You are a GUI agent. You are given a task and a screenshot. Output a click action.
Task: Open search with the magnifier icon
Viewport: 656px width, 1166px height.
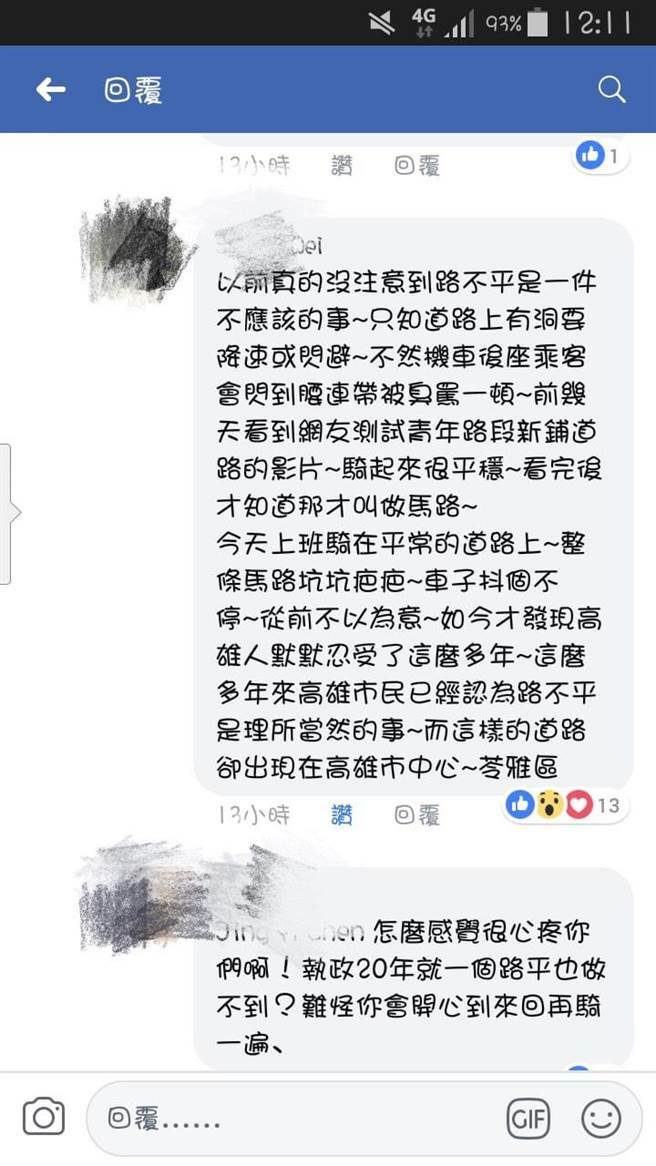coord(611,90)
